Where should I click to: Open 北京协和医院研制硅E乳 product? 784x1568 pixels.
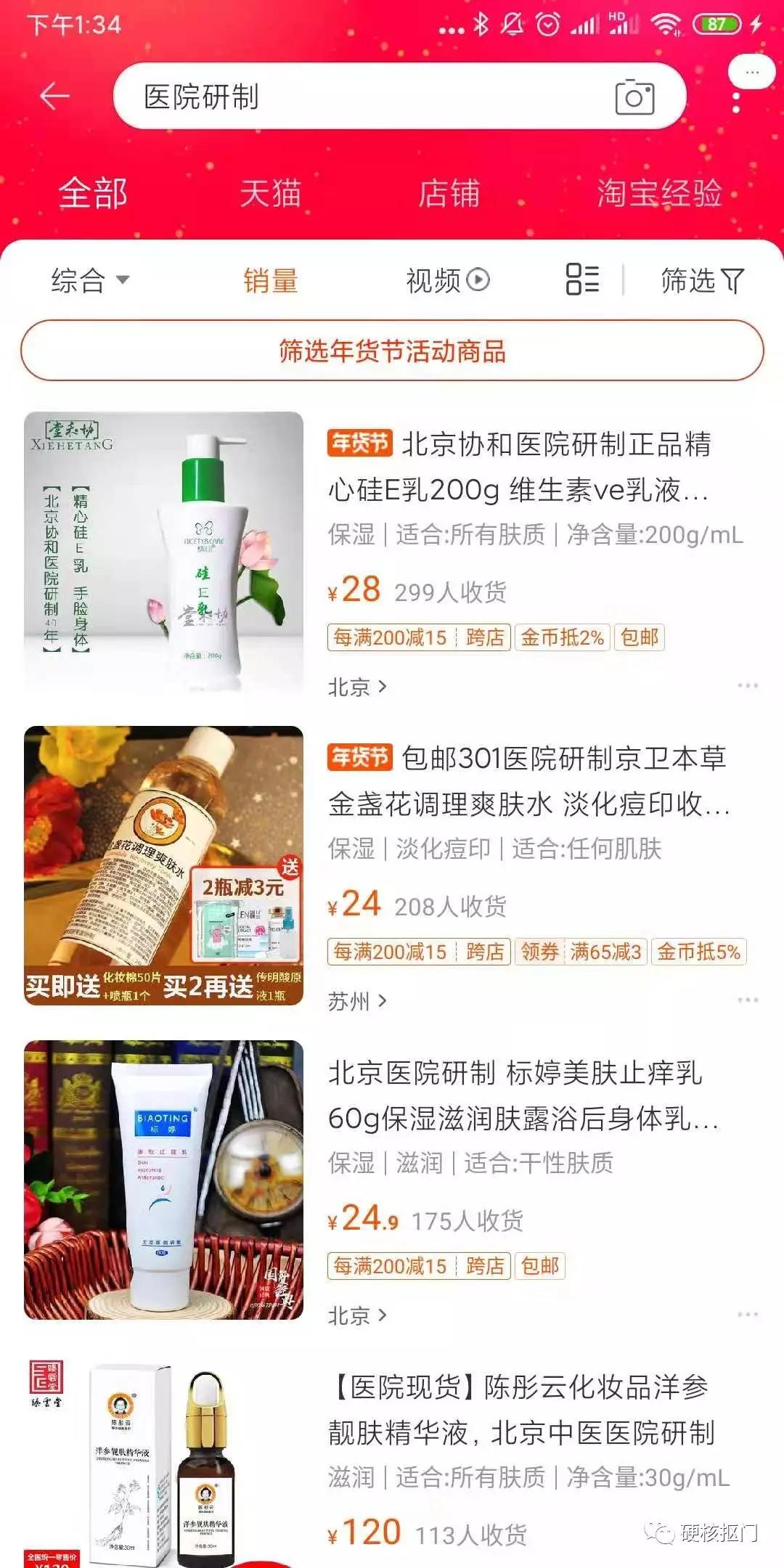click(518, 466)
